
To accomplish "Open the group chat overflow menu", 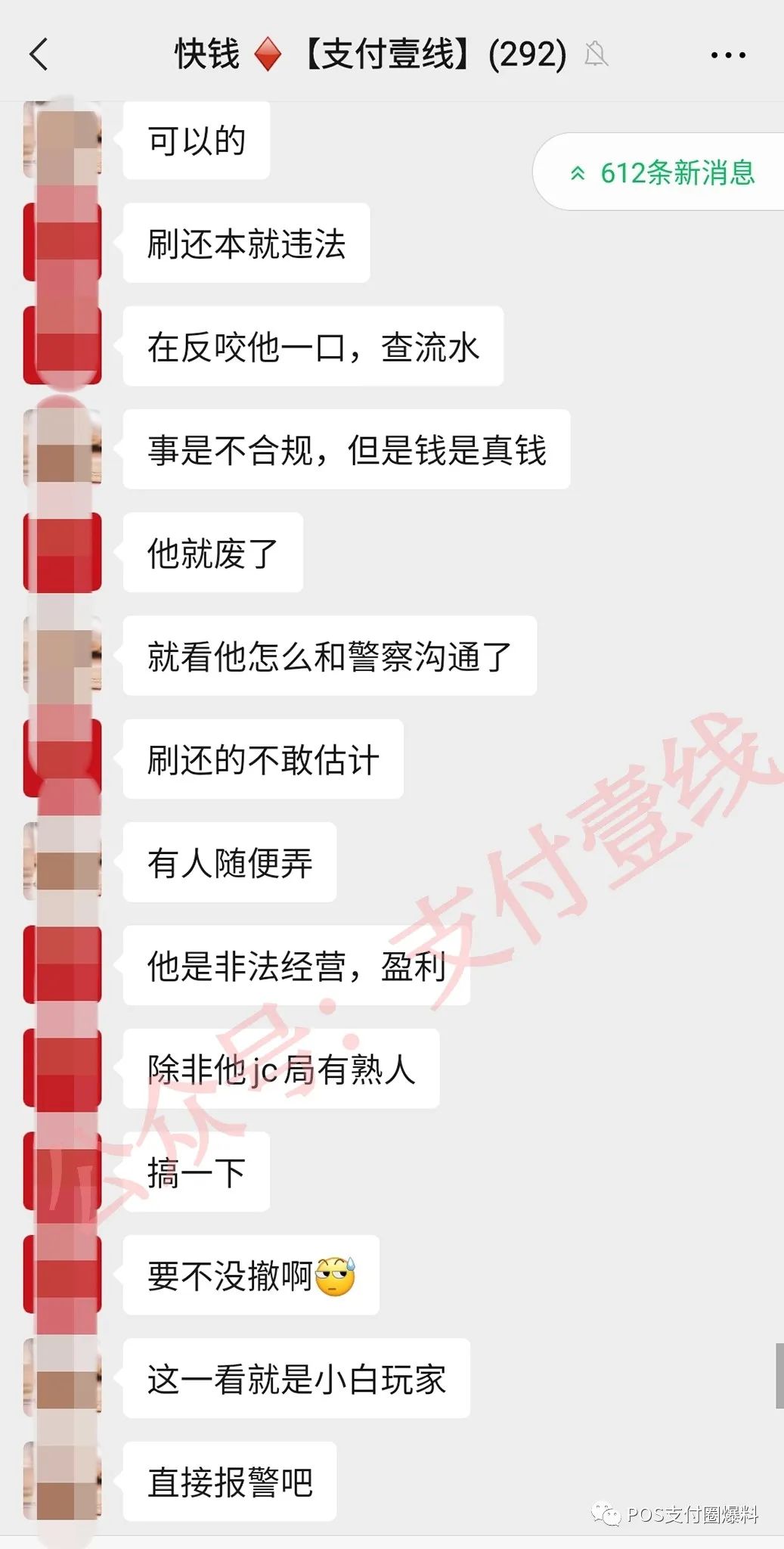I will (728, 55).
